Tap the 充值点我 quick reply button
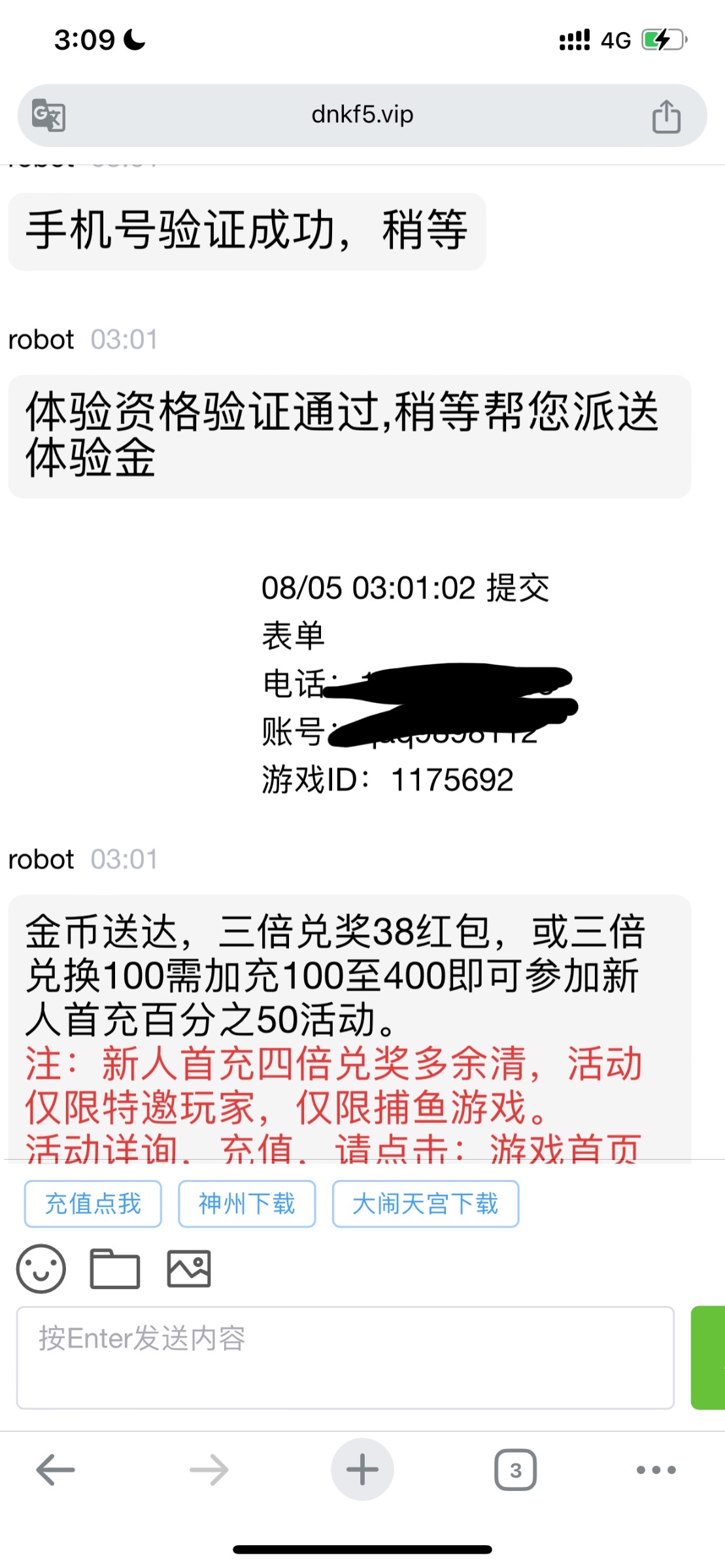 click(x=93, y=1204)
